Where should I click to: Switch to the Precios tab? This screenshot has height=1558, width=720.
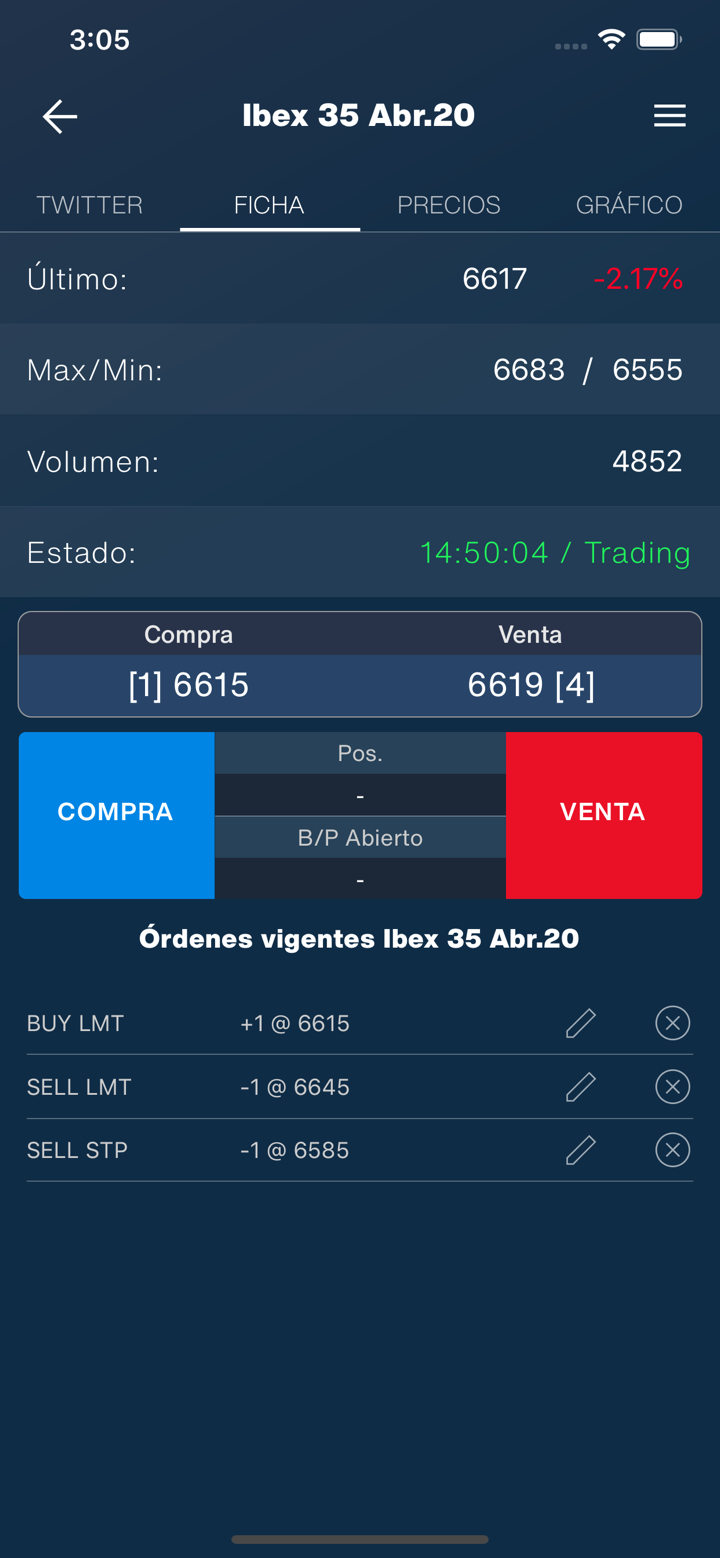(x=449, y=205)
